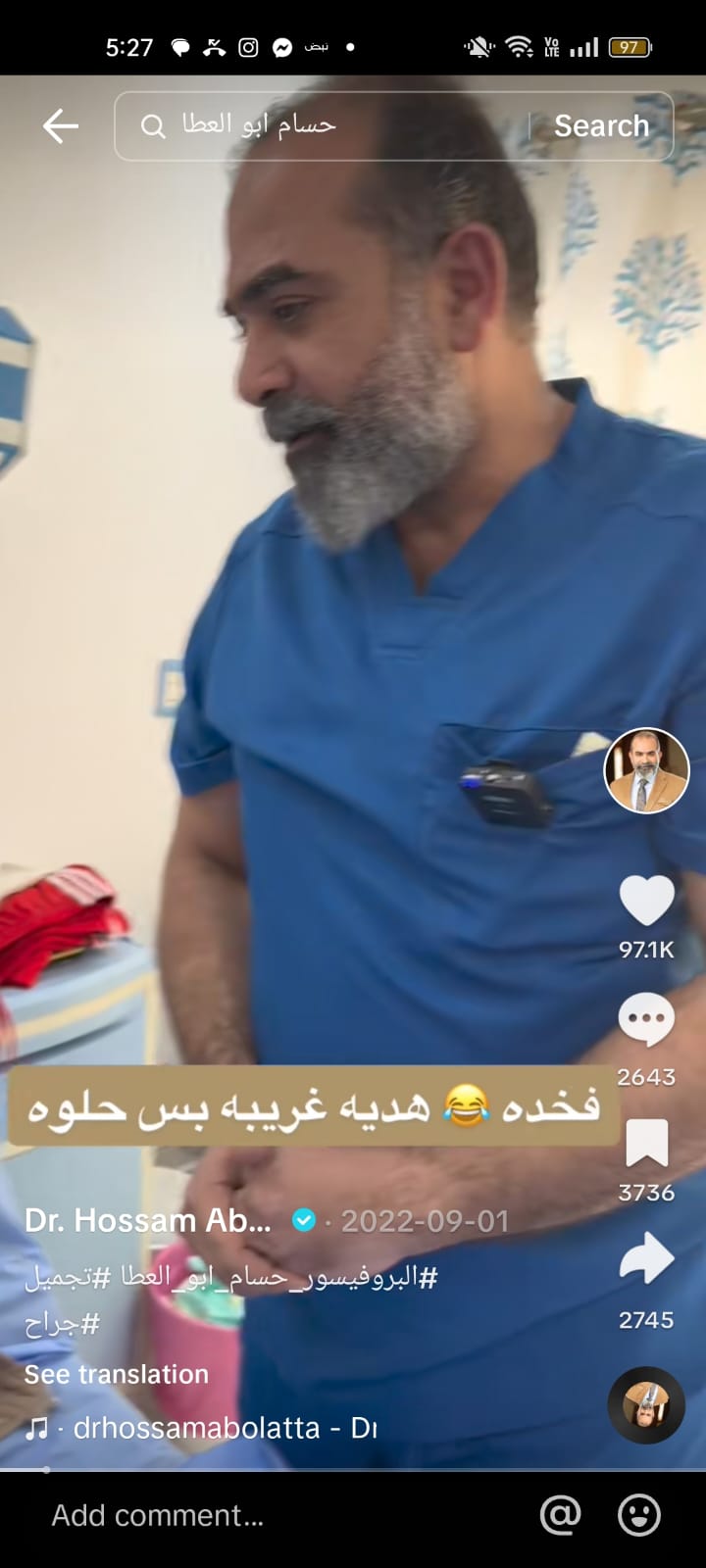The height and width of the screenshot is (1568, 706).
Task: Tap See translation
Action: click(116, 1374)
